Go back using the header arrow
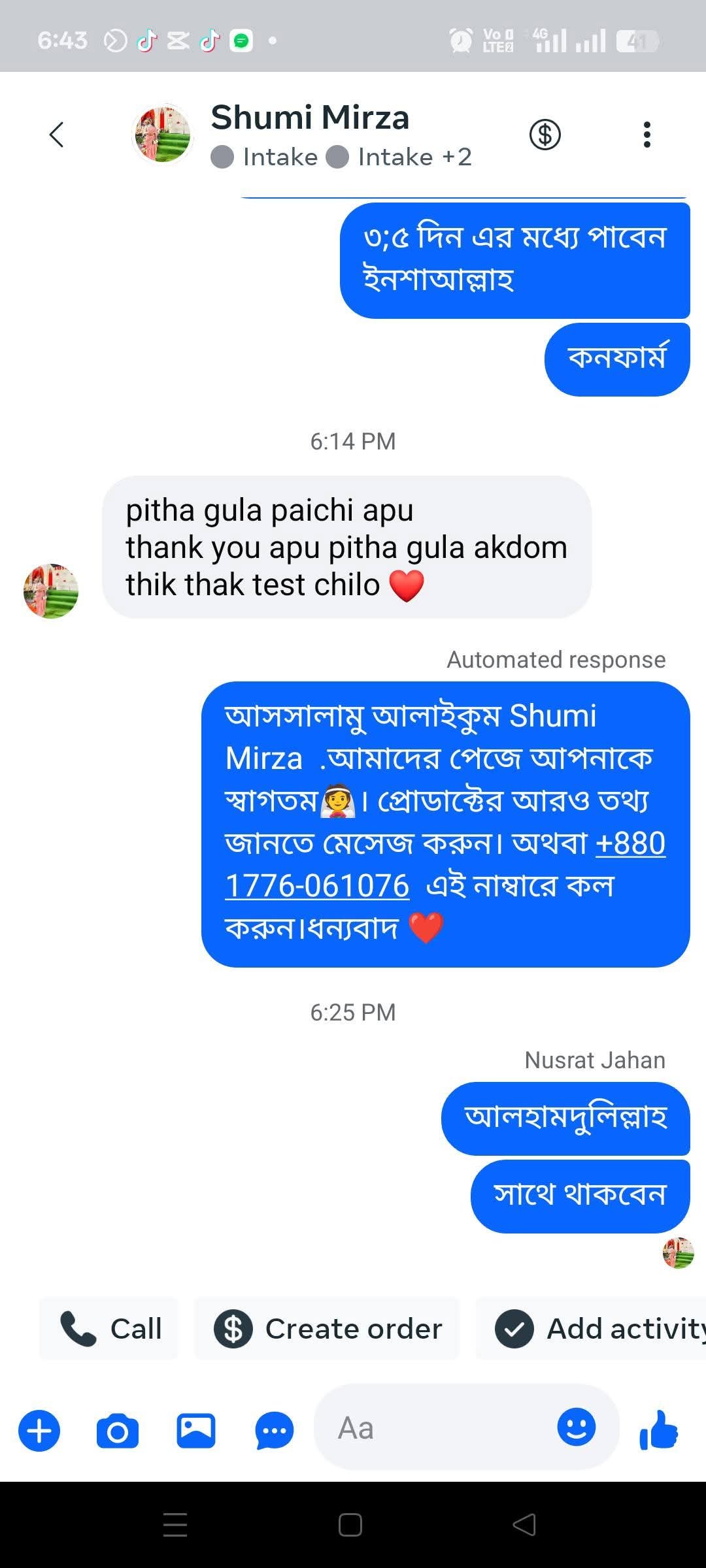Viewport: 706px width, 1568px height. tap(57, 135)
